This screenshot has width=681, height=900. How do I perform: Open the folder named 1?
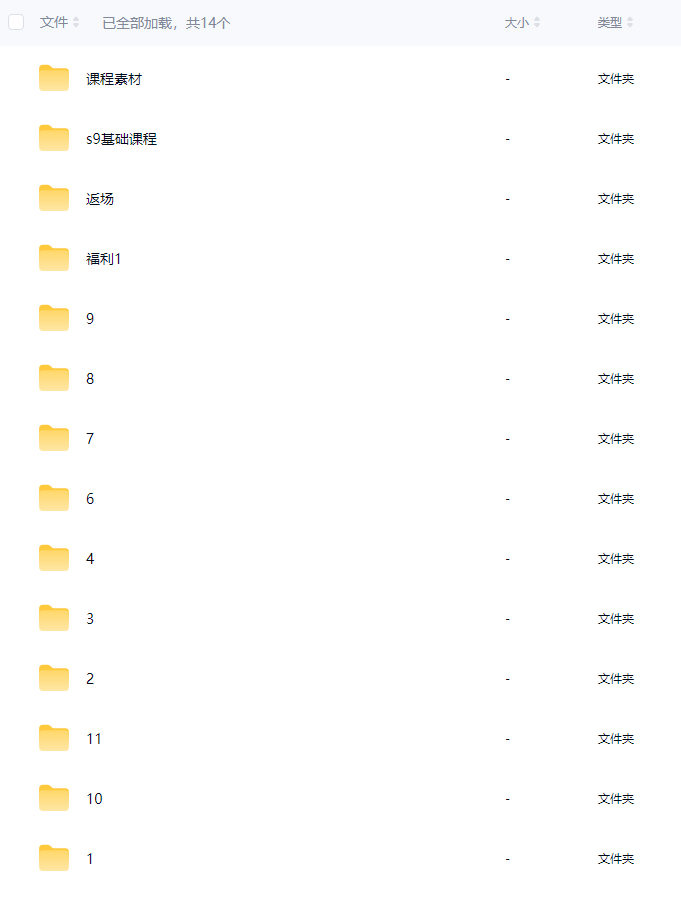pyautogui.click(x=90, y=859)
